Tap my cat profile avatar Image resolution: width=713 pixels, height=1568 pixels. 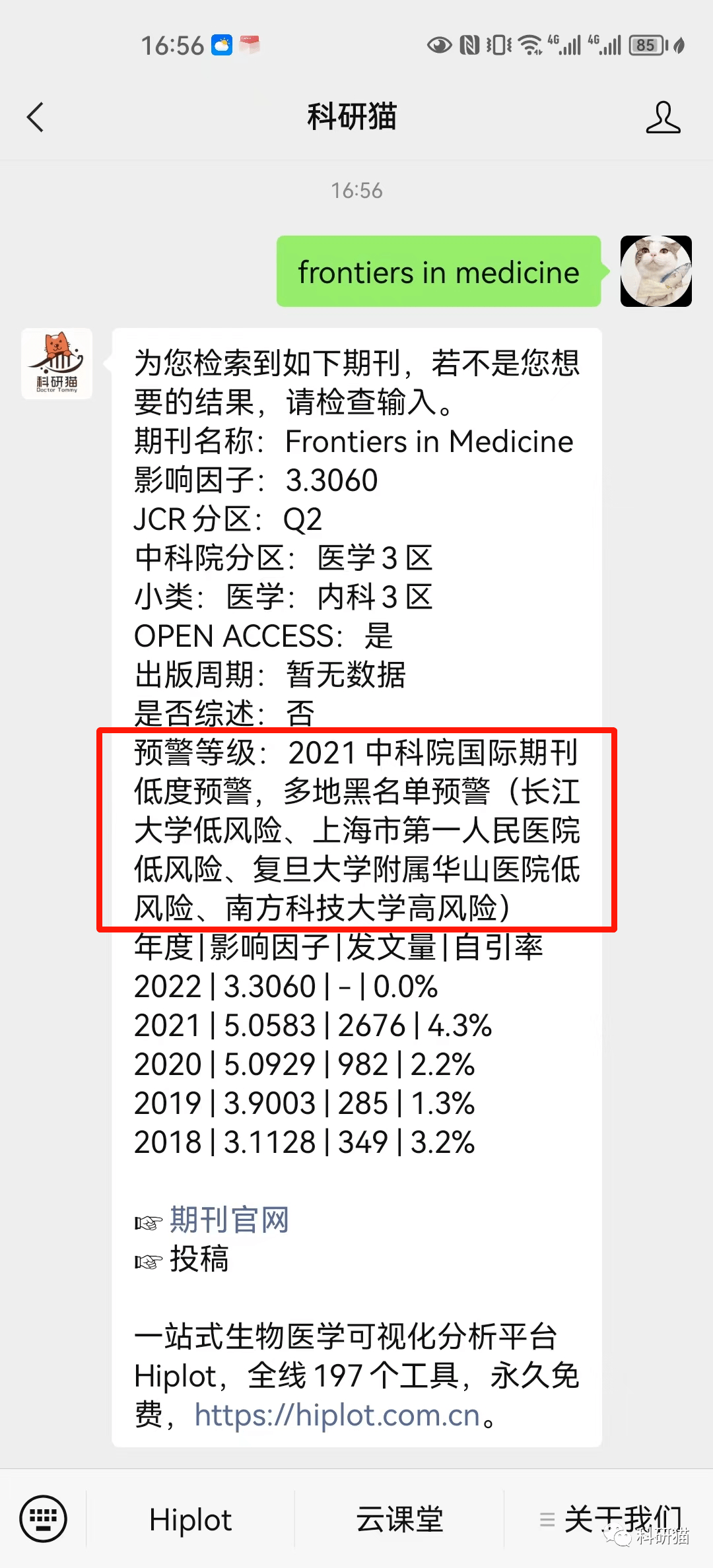[656, 271]
